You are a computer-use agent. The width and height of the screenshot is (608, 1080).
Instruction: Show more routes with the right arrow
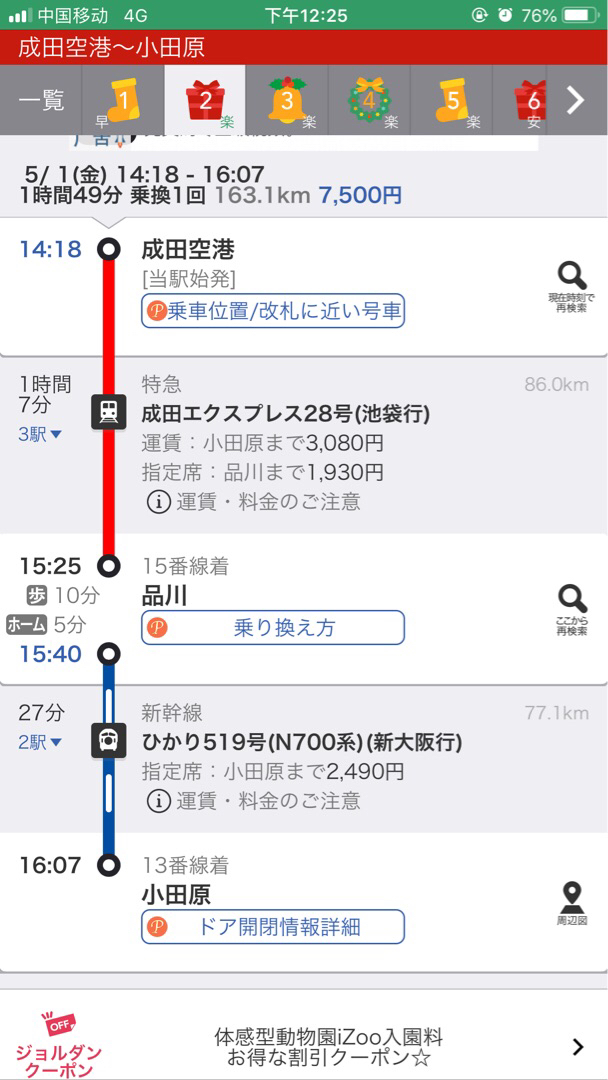(576, 100)
